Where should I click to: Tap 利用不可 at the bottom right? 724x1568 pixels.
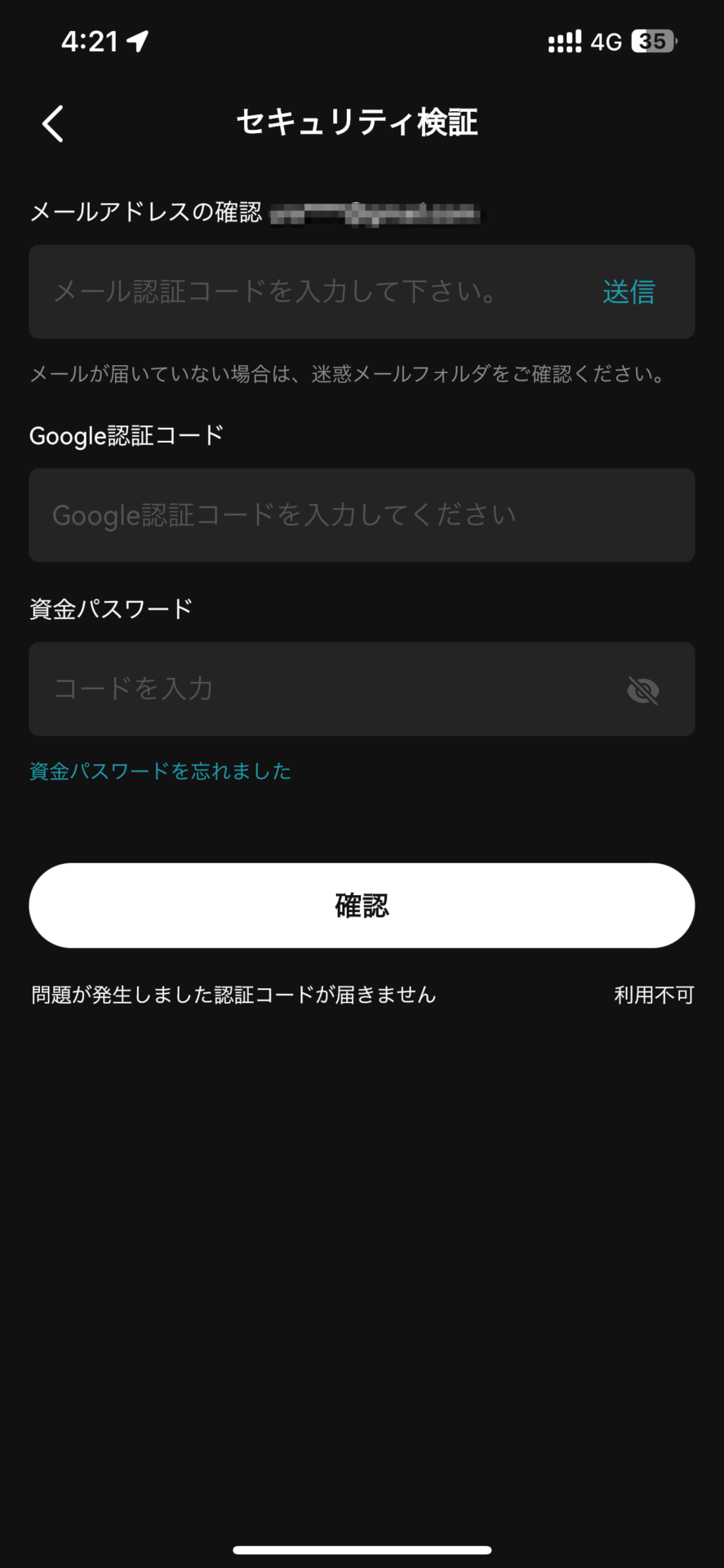tap(654, 995)
